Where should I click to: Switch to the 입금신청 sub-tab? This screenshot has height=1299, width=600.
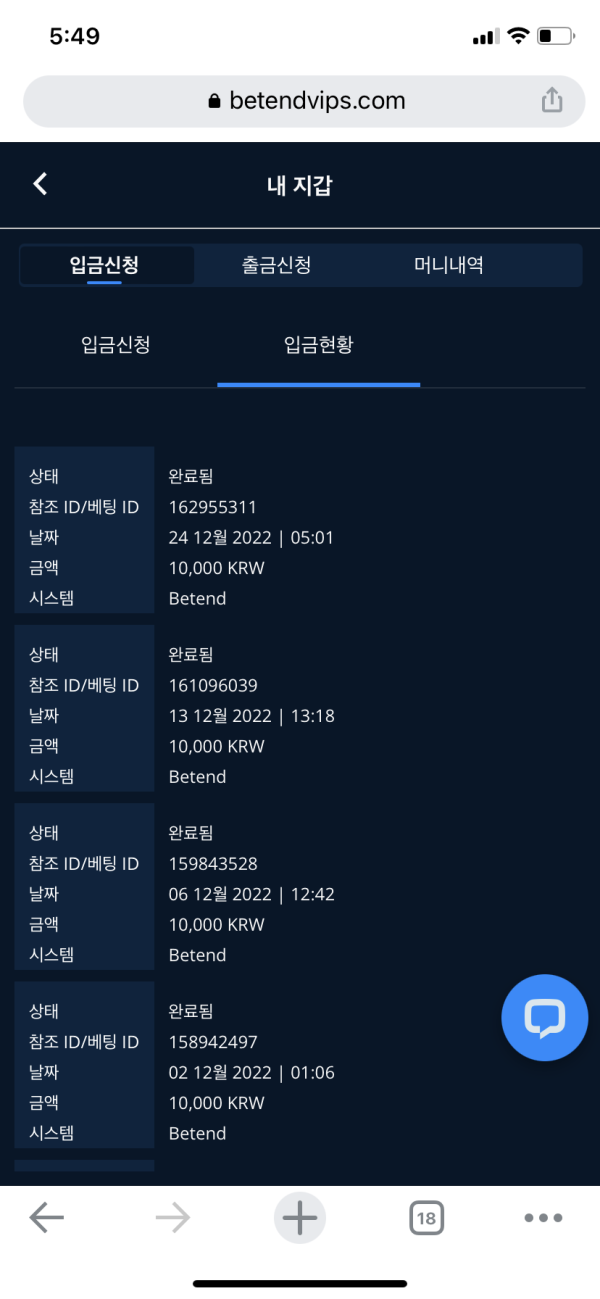pyautogui.click(x=116, y=345)
